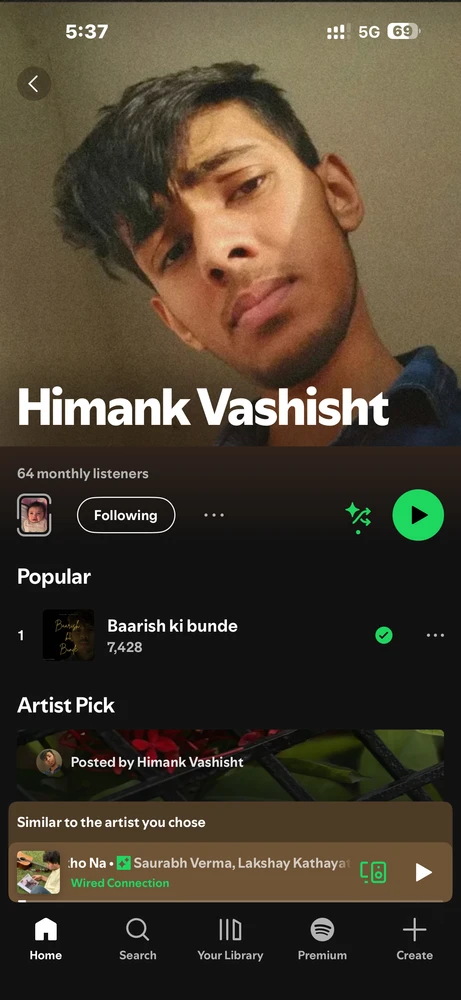Go back using the top-left arrow
Screen dimensions: 461x1000
pyautogui.click(x=34, y=84)
